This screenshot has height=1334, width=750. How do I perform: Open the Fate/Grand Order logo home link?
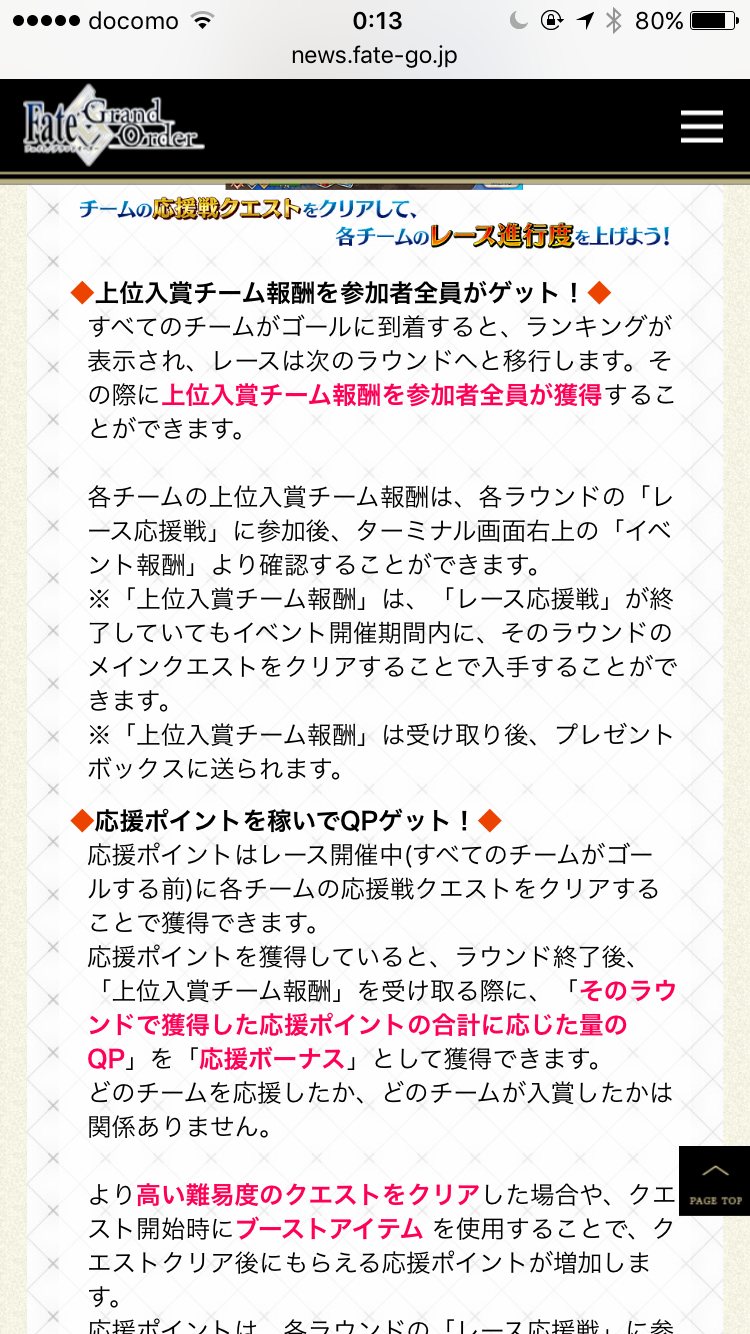click(113, 125)
